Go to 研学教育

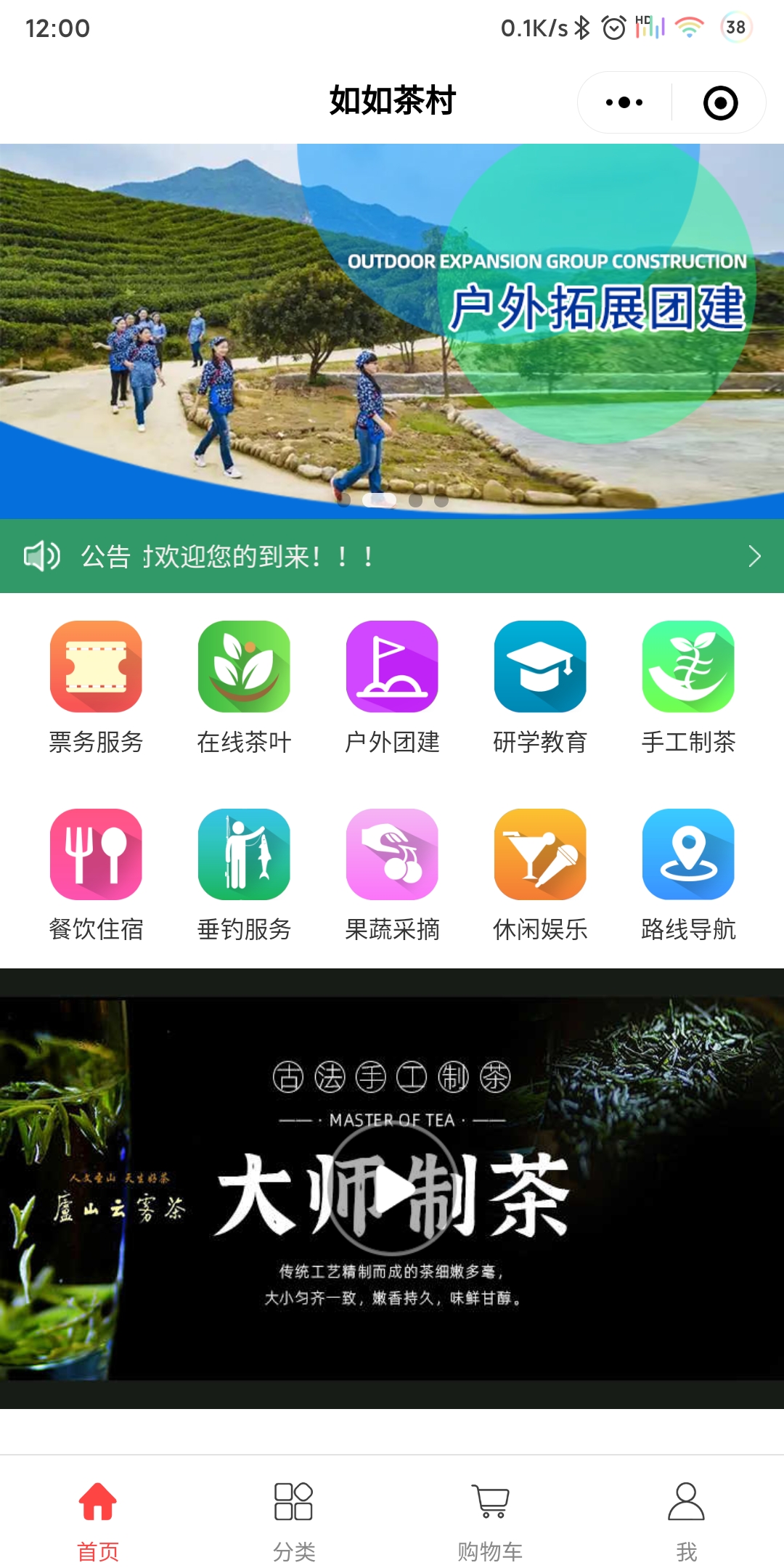tap(540, 686)
